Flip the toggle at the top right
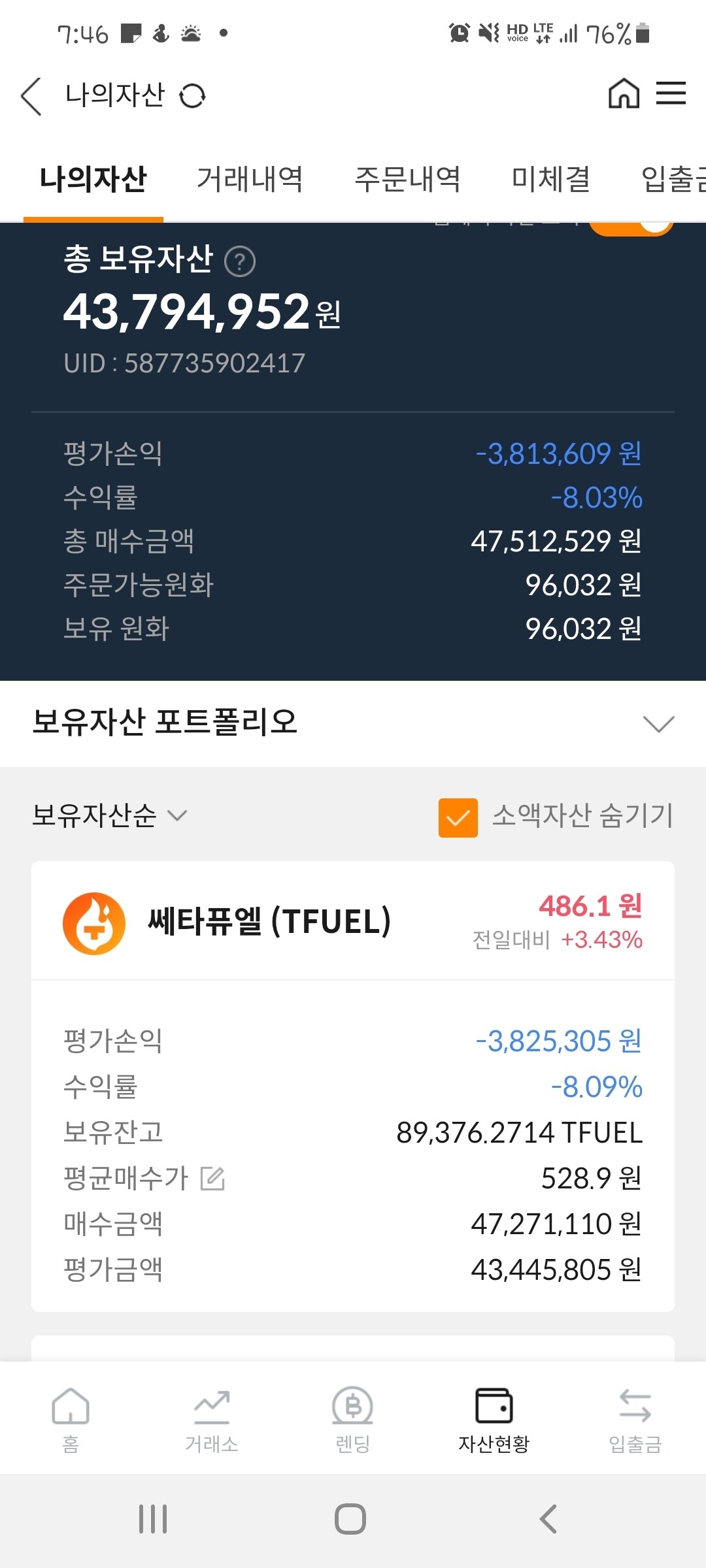The width and height of the screenshot is (706, 1568). (631, 225)
